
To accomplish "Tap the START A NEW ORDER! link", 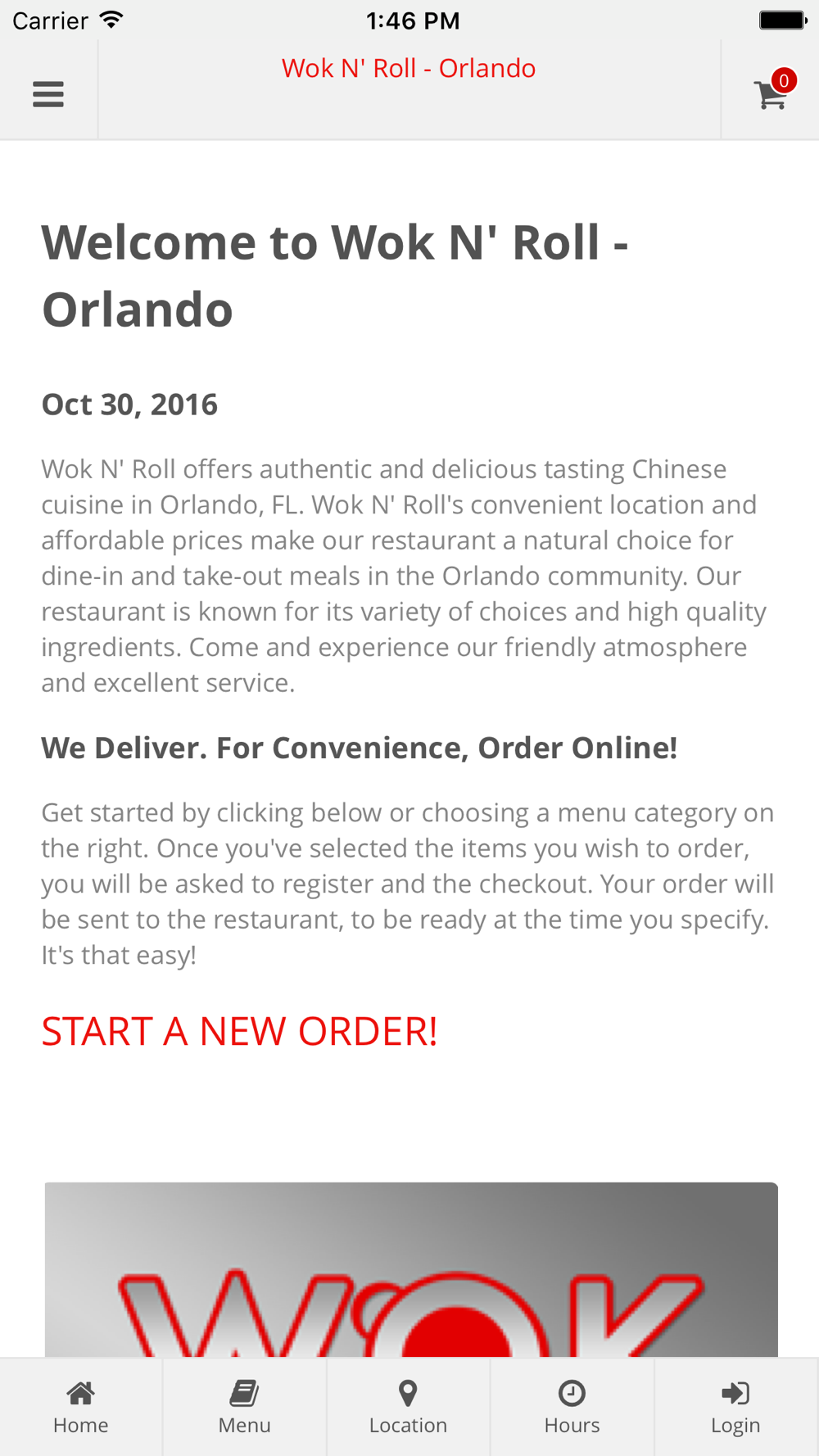I will click(239, 1031).
